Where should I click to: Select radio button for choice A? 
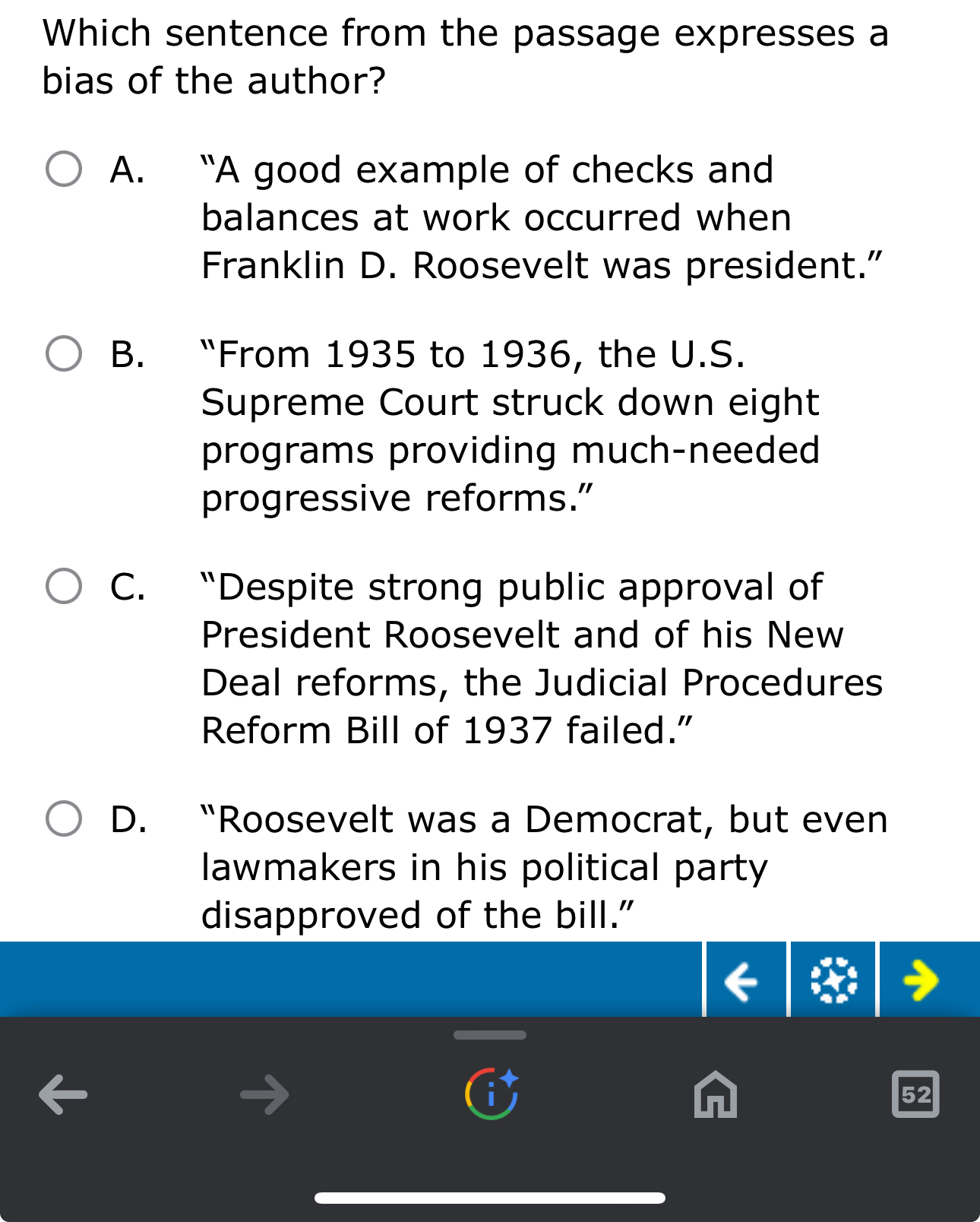tap(65, 169)
